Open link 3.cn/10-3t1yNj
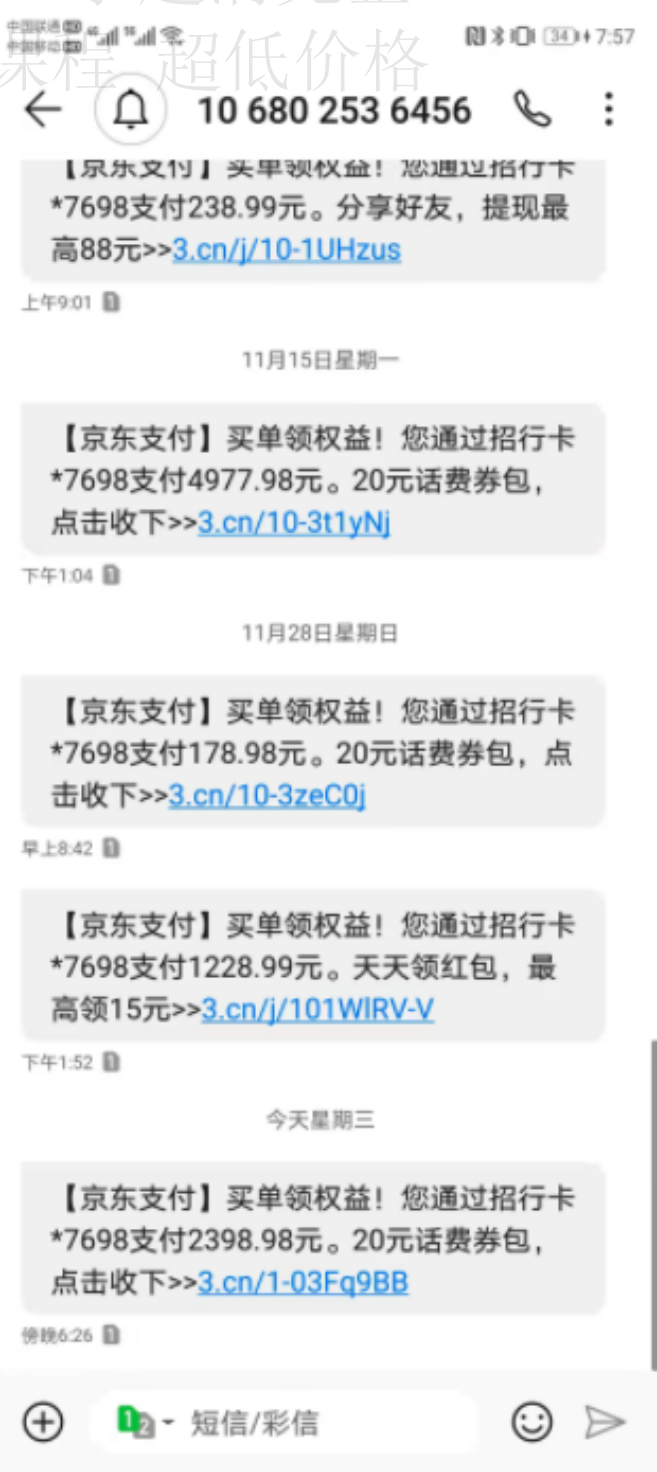Image resolution: width=657 pixels, height=1472 pixels. click(x=293, y=522)
